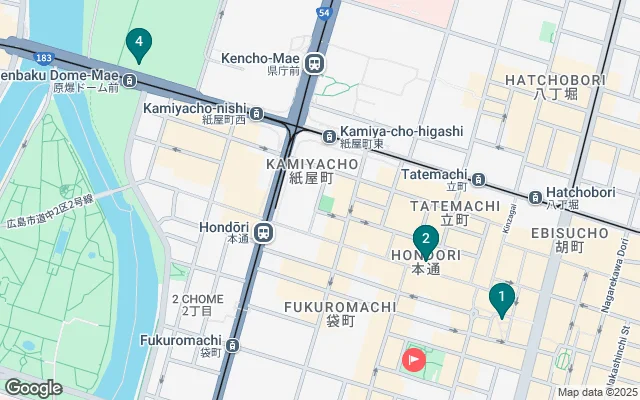This screenshot has width=640, height=400.
Task: Select map marker number 1
Action: (x=501, y=297)
